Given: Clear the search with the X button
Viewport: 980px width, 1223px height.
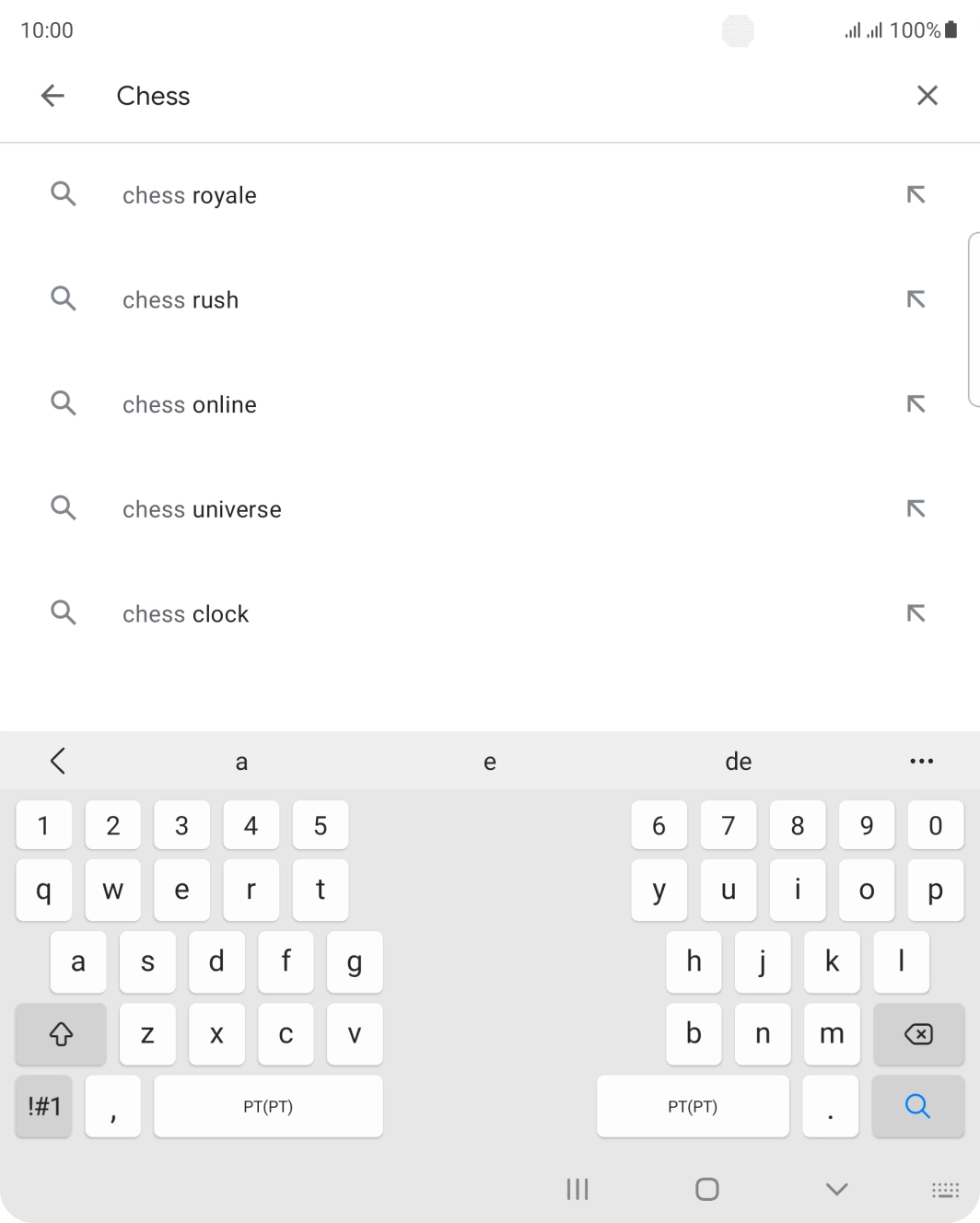Looking at the screenshot, I should click(927, 96).
